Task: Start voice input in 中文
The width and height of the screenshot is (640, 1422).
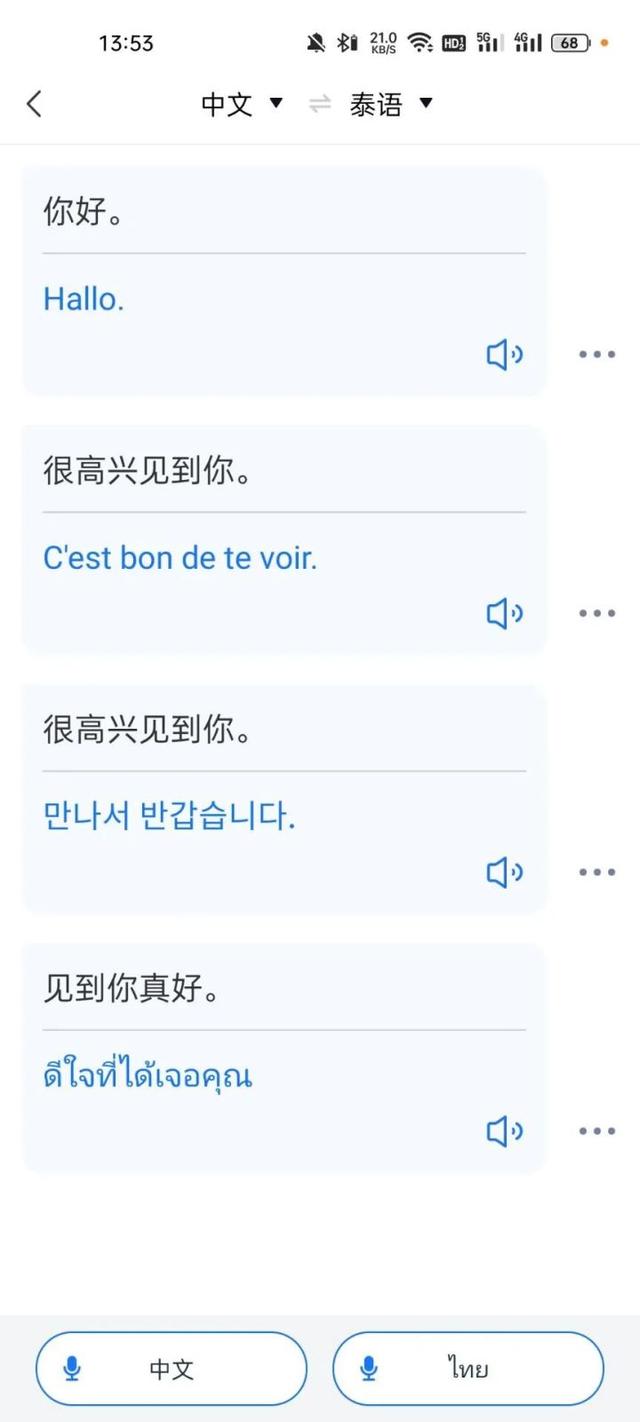Action: click(x=171, y=1368)
